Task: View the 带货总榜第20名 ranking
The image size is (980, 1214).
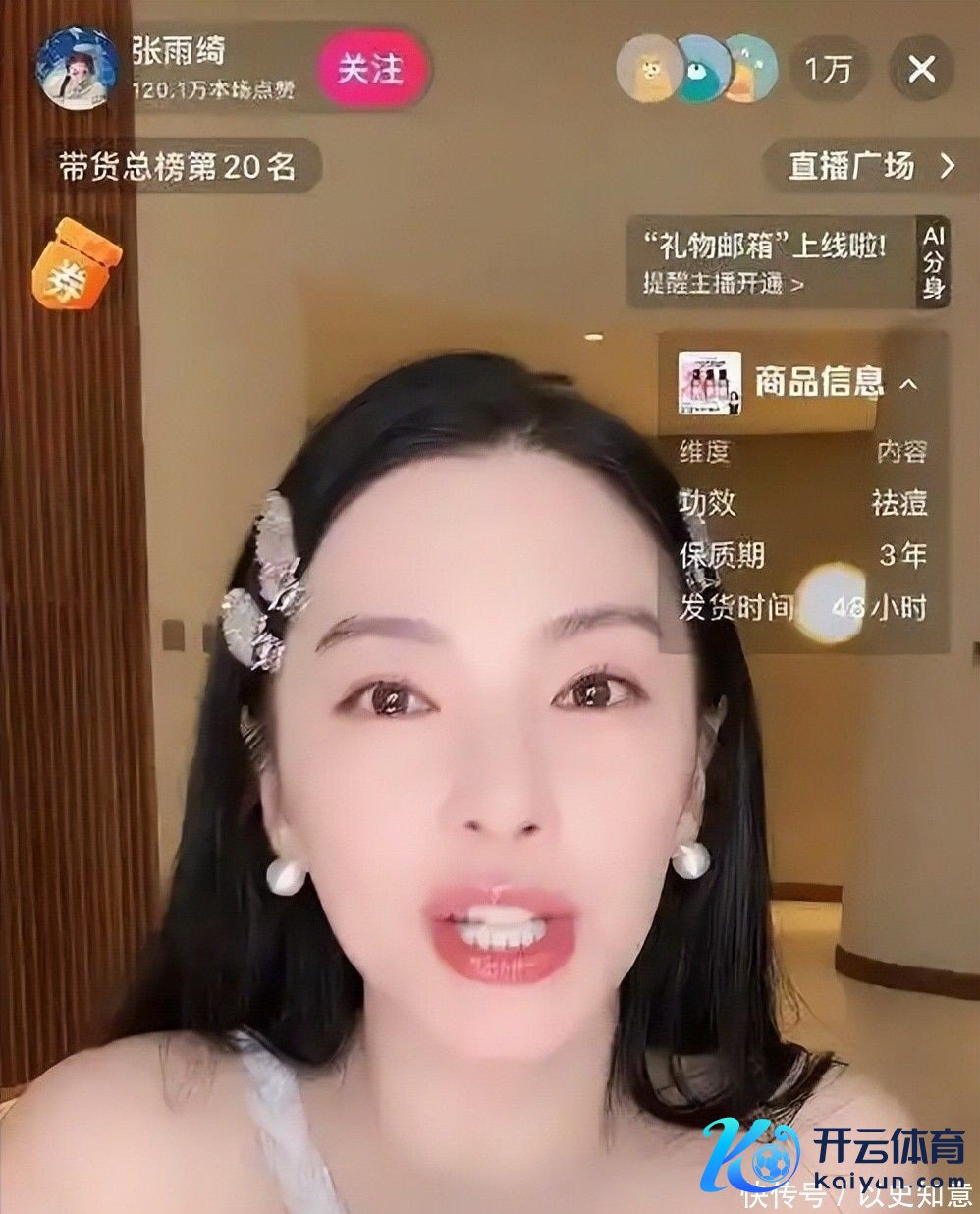Action: (x=177, y=167)
